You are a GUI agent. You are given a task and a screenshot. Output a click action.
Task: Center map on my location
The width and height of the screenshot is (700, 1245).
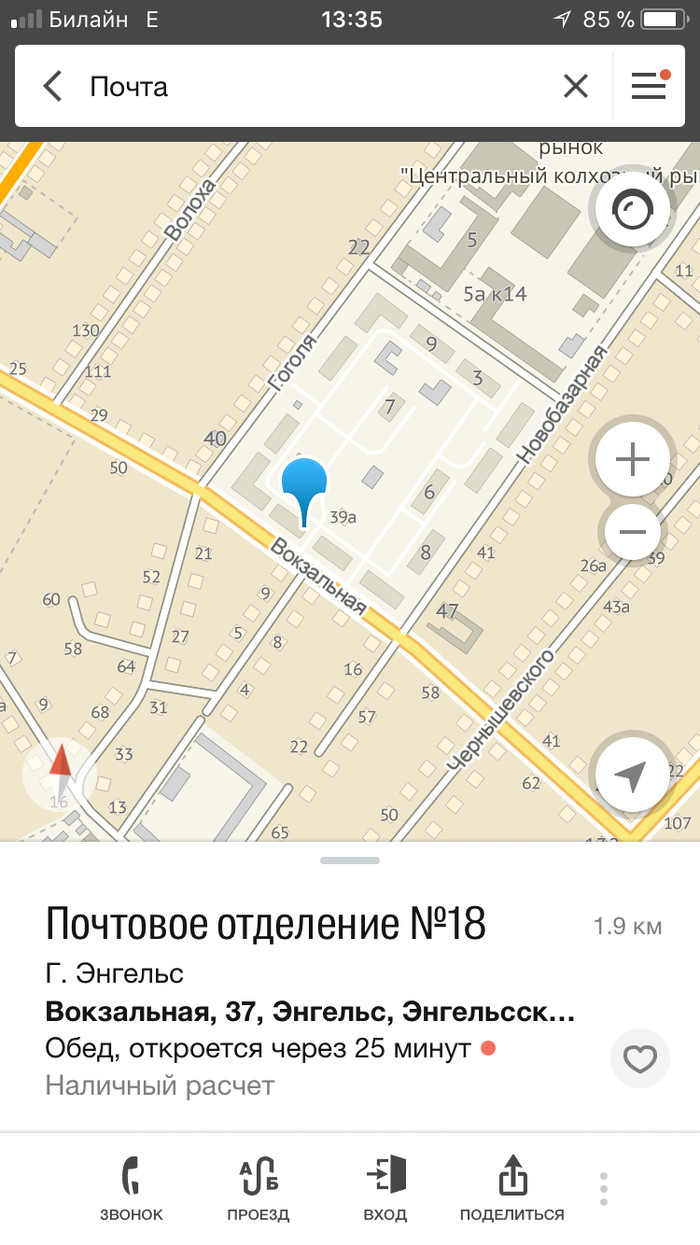[x=631, y=775]
